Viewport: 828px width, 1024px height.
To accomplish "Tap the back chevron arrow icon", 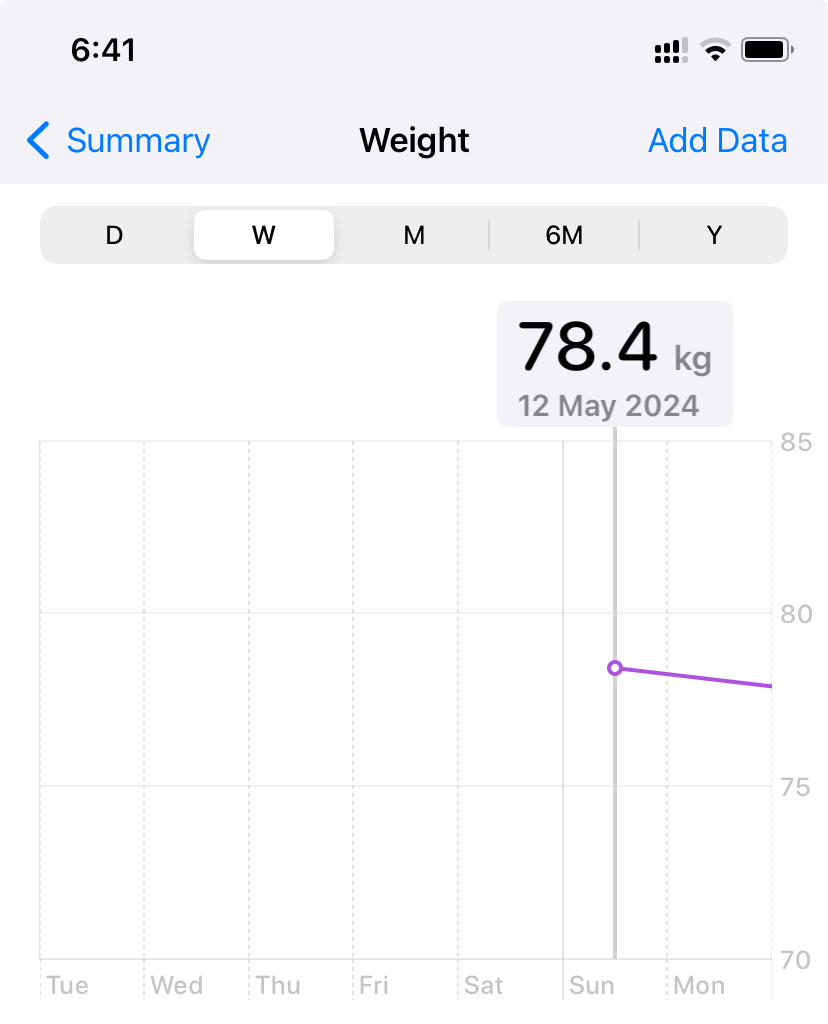I will (x=37, y=141).
